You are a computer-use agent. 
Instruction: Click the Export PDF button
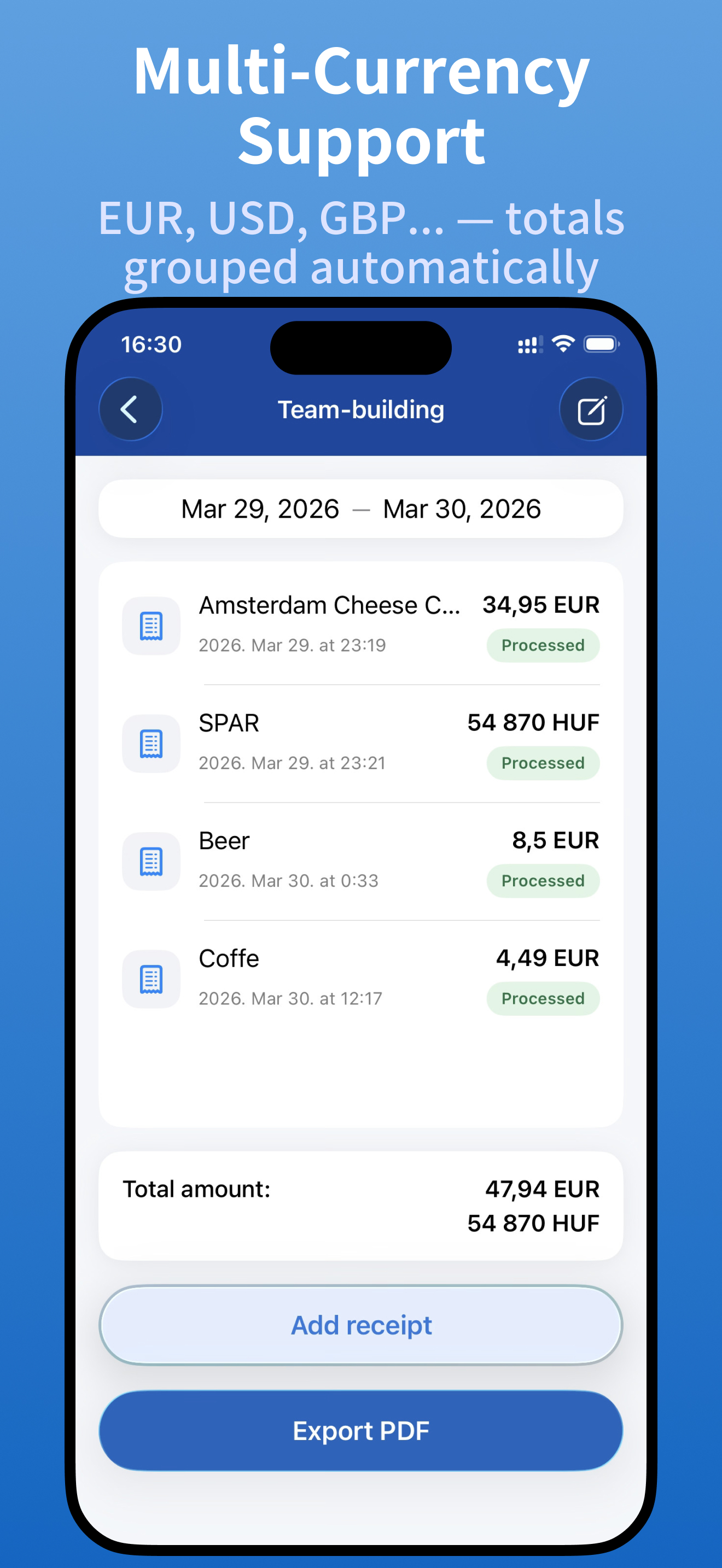(x=361, y=1431)
